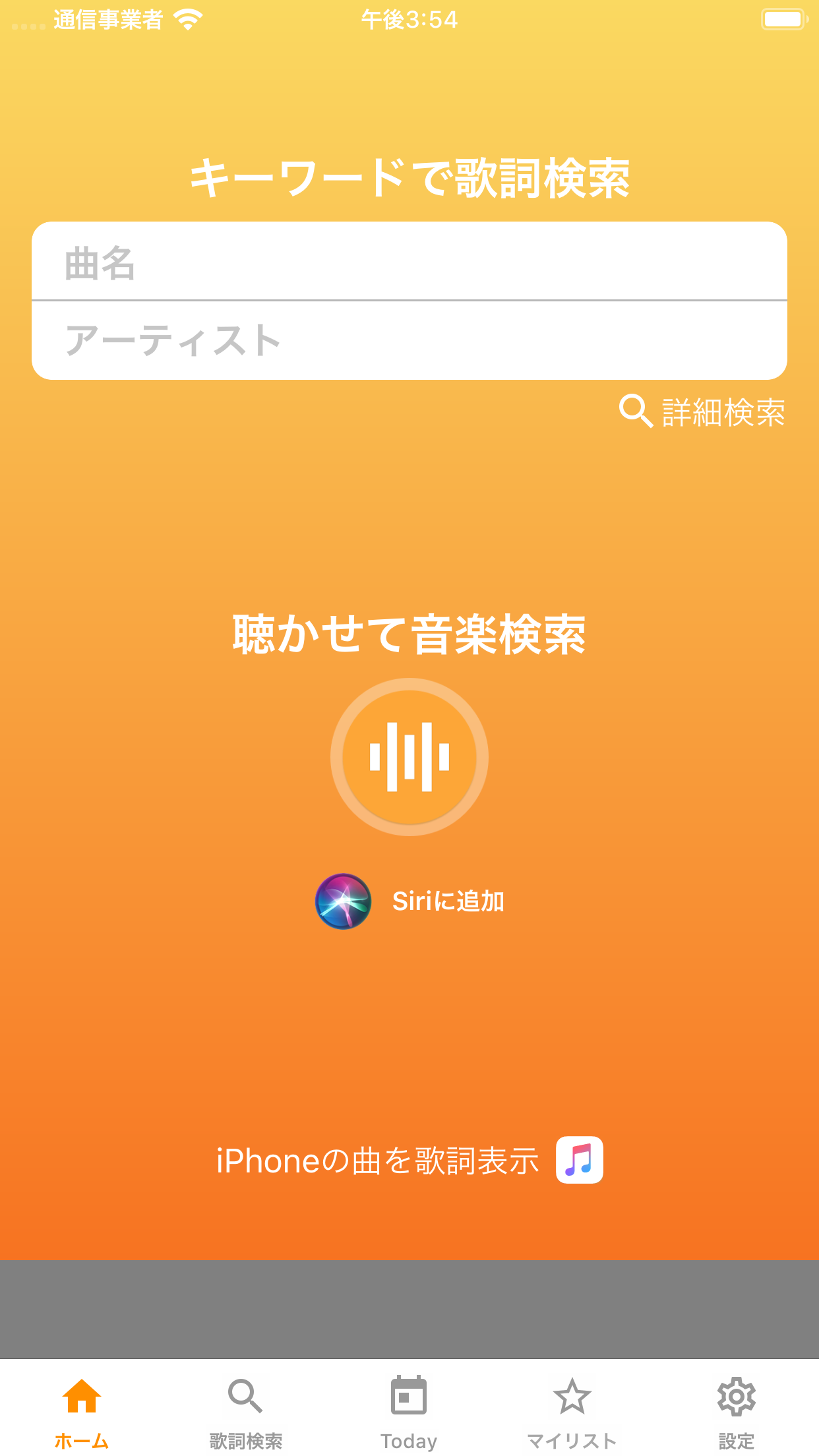Switch to the 歌詞検索 tab

[245, 1411]
